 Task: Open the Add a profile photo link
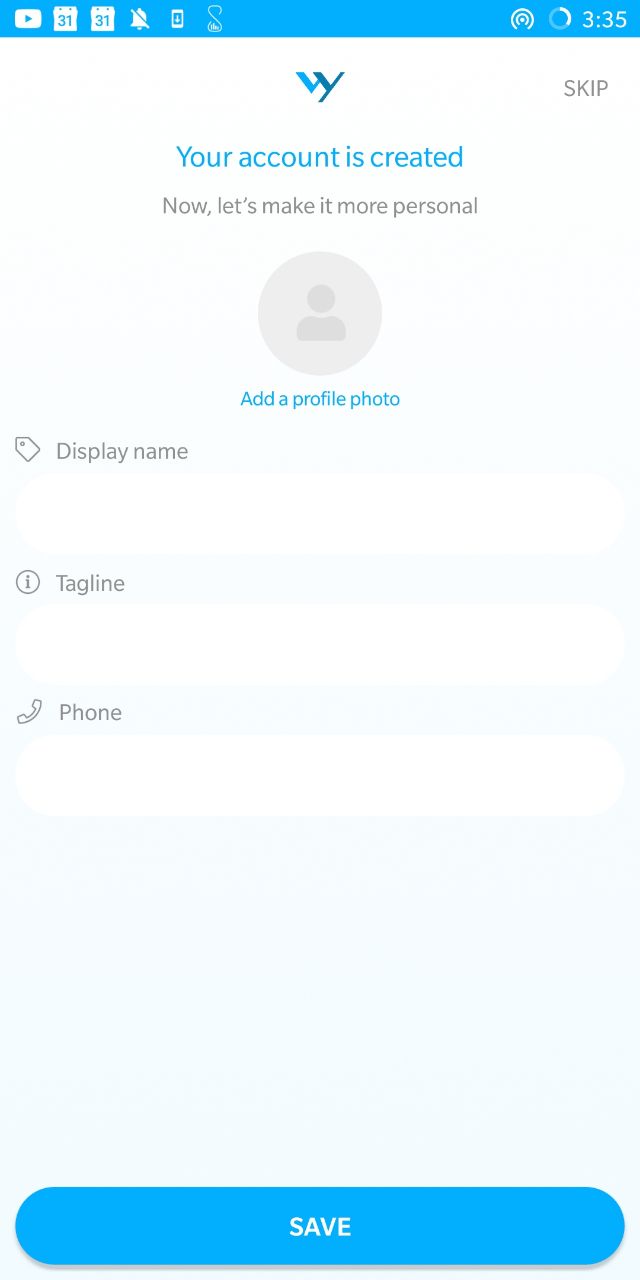pos(320,399)
